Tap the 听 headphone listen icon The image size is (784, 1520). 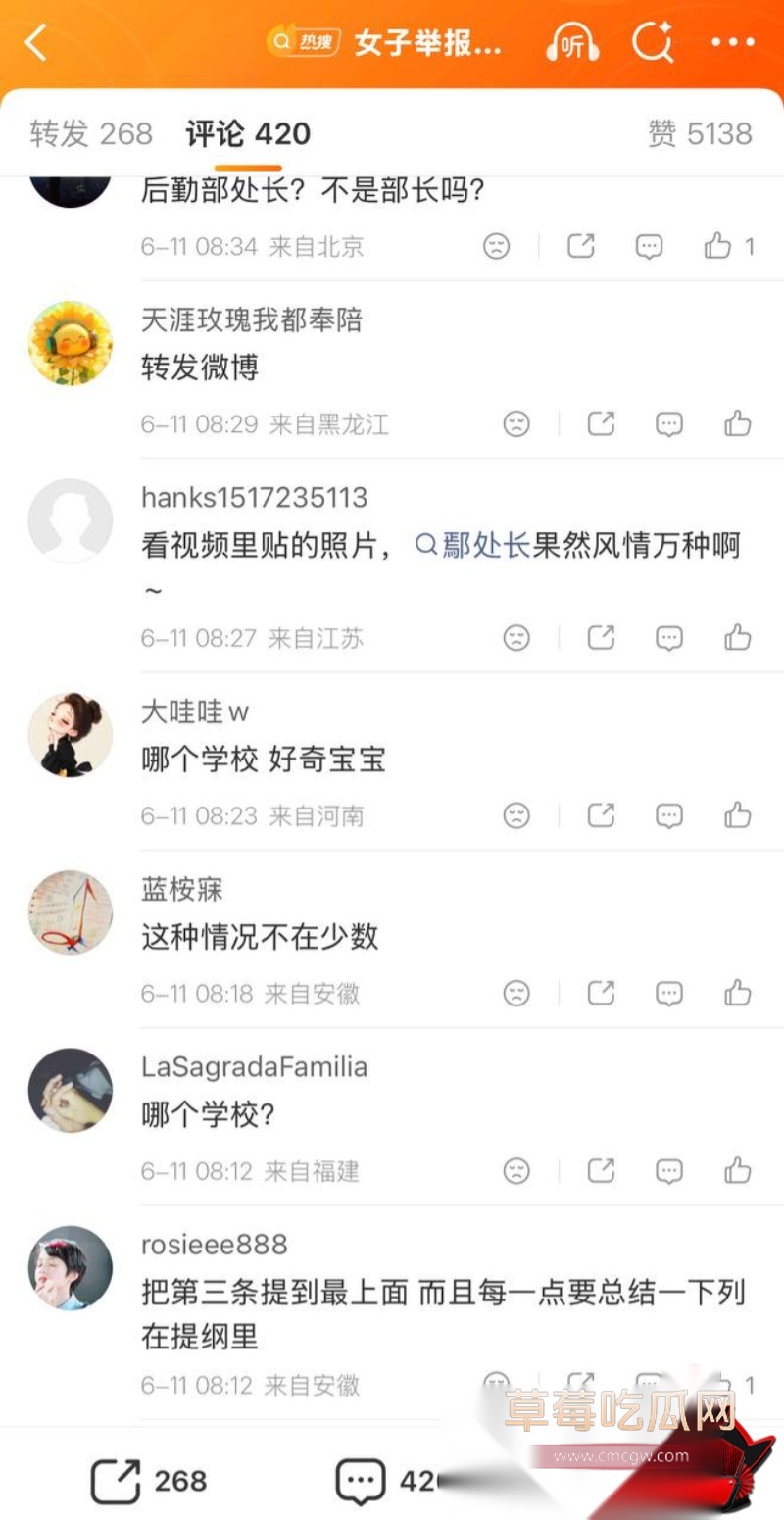[572, 43]
